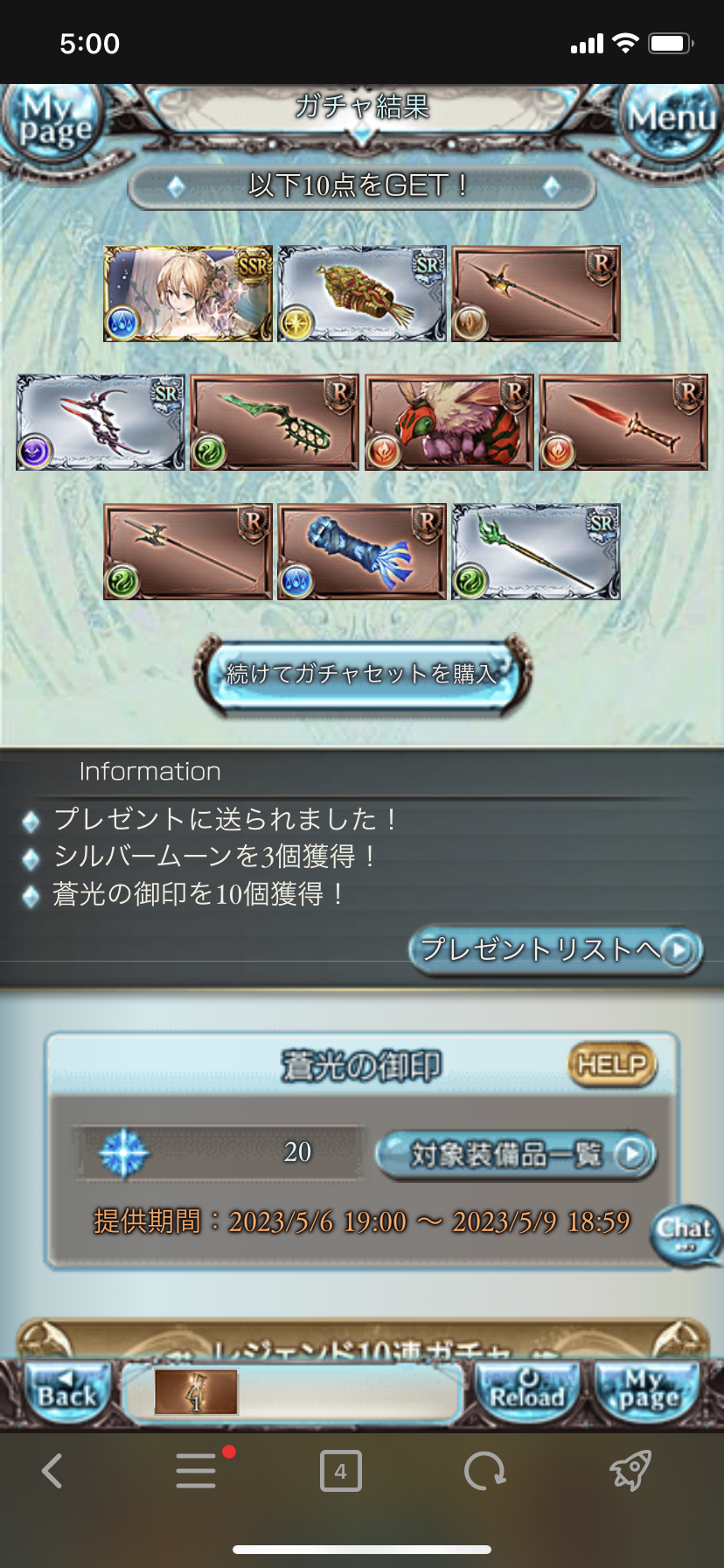Image resolution: width=724 pixels, height=1568 pixels.
Task: Select the SR dark bow item
Action: pyautogui.click(x=101, y=423)
